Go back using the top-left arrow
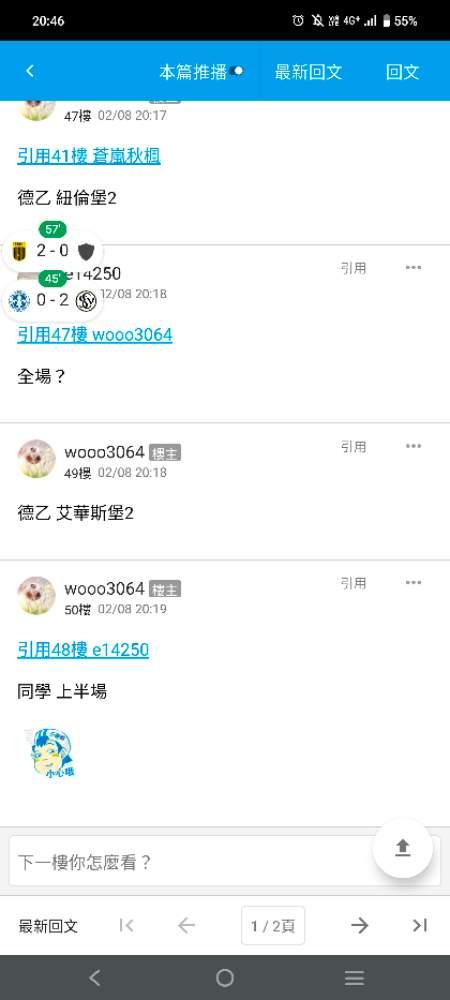Viewport: 450px width, 1000px height. [x=29, y=71]
